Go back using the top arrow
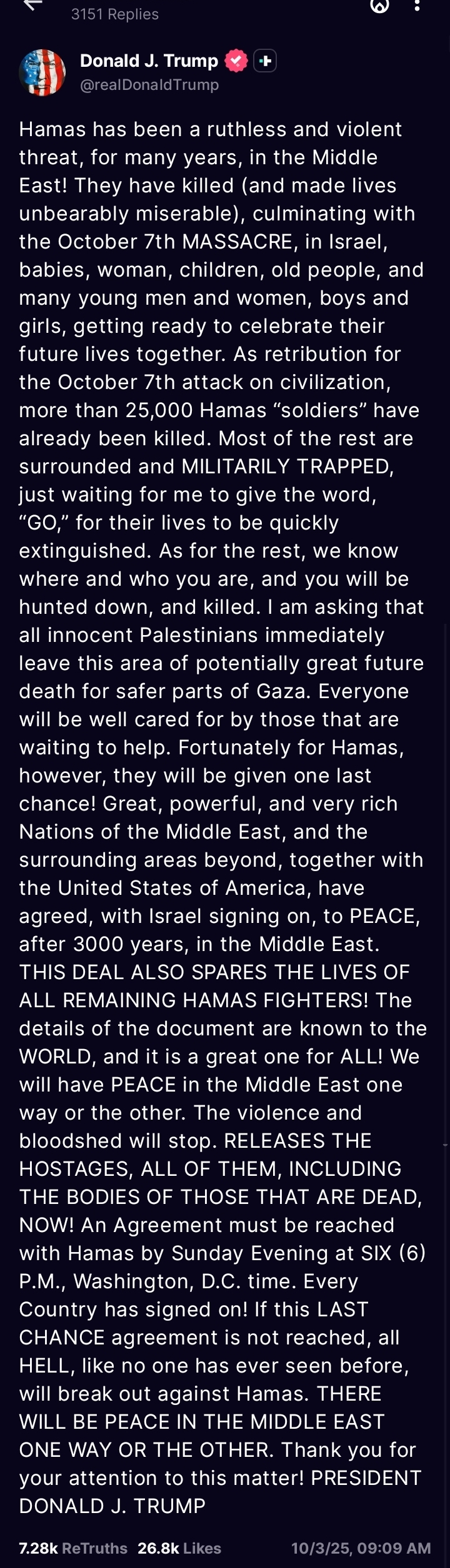 point(32,5)
